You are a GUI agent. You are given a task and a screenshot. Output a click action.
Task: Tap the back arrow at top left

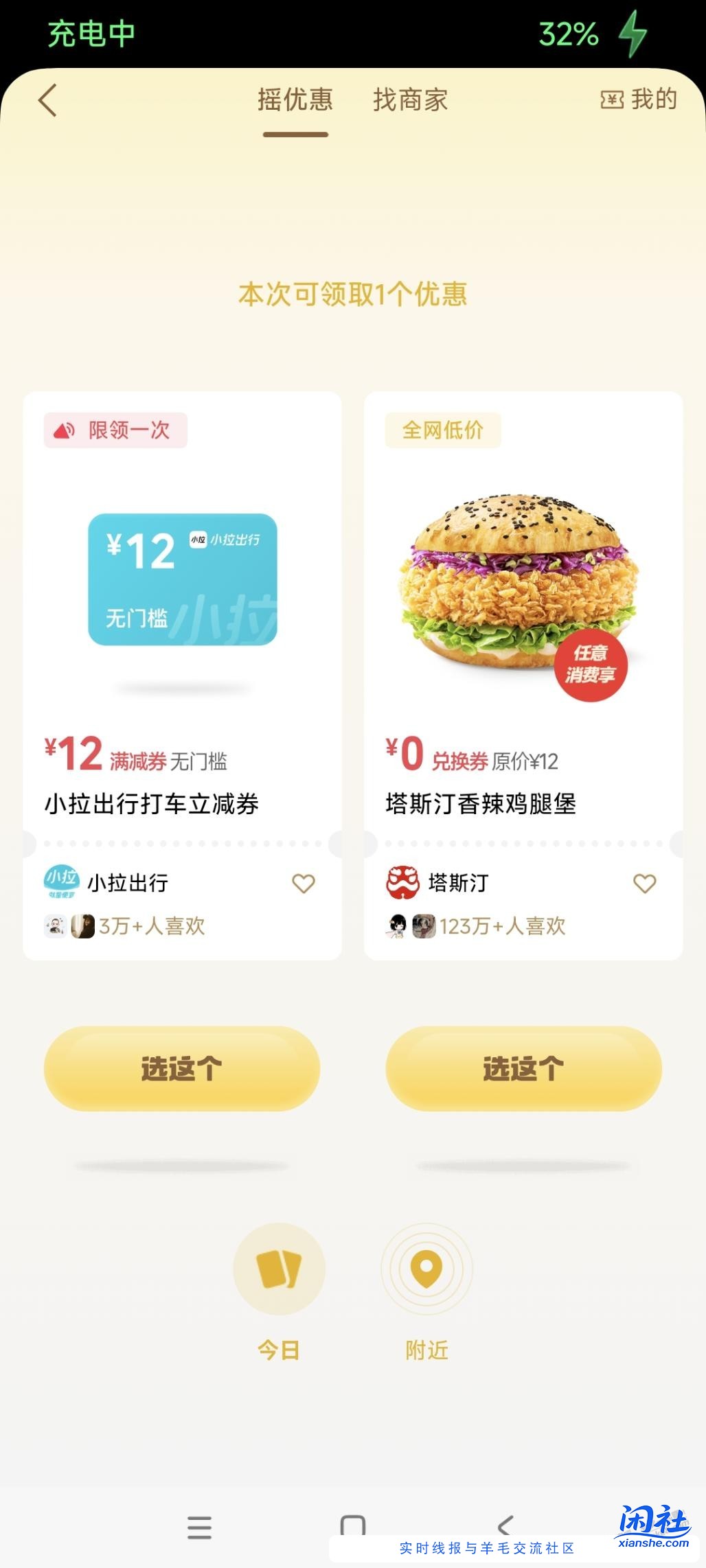tap(47, 100)
